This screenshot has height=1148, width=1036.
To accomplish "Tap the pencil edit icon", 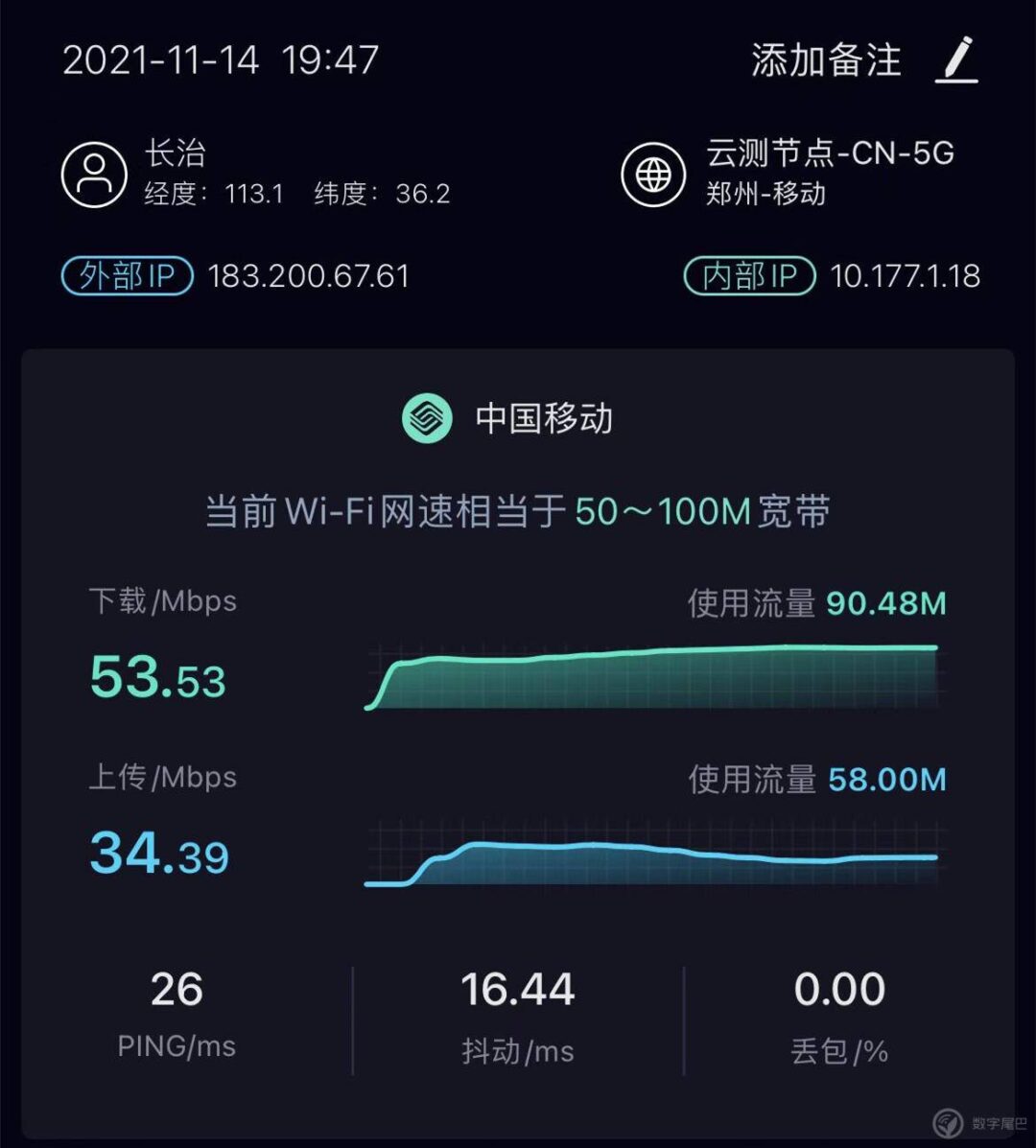I will (957, 59).
